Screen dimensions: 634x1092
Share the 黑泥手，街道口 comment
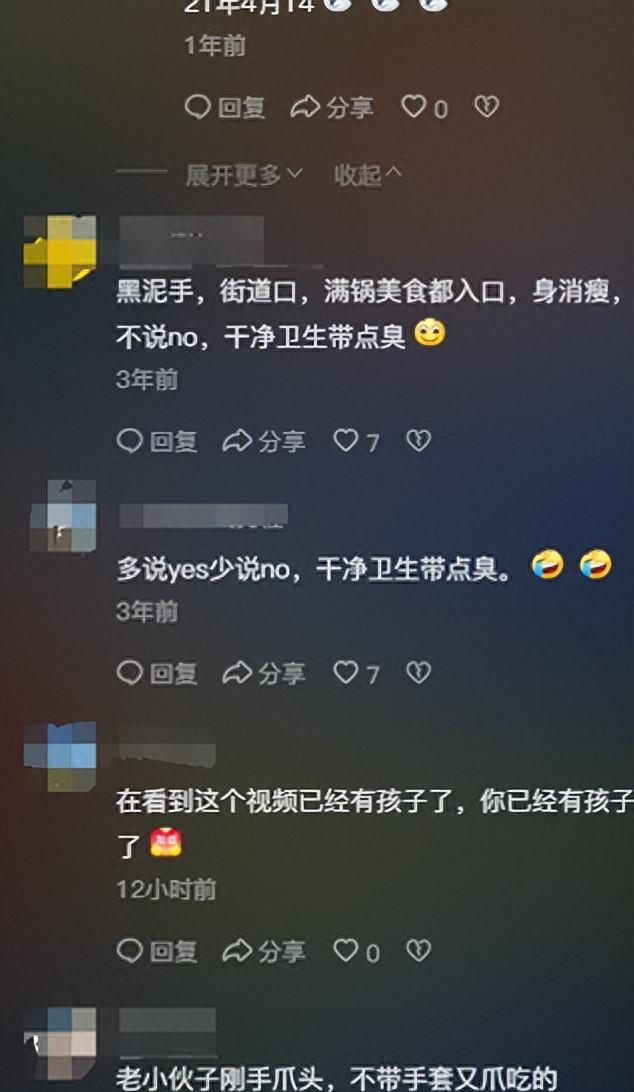[263, 441]
